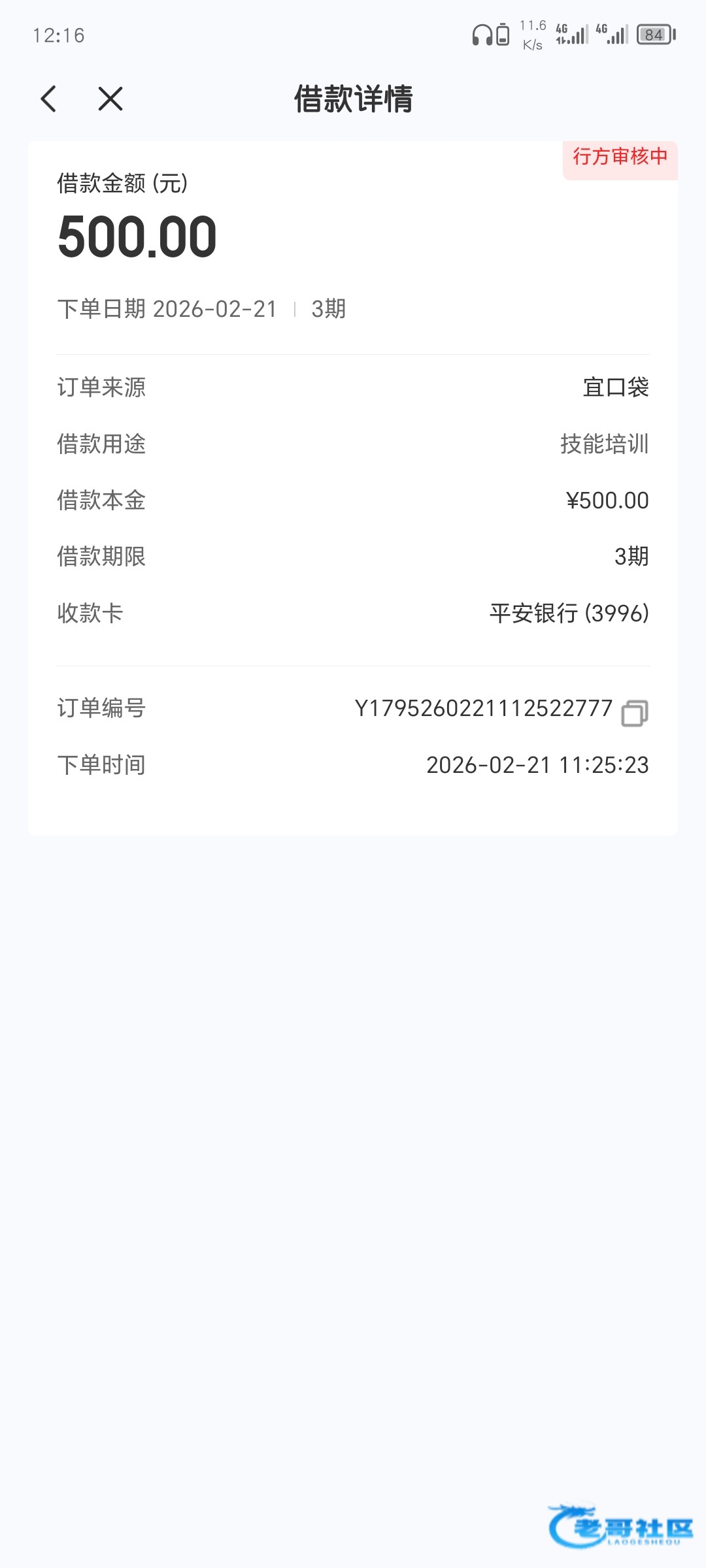This screenshot has height=1568, width=706.
Task: Close the loan details page
Action: click(x=110, y=99)
